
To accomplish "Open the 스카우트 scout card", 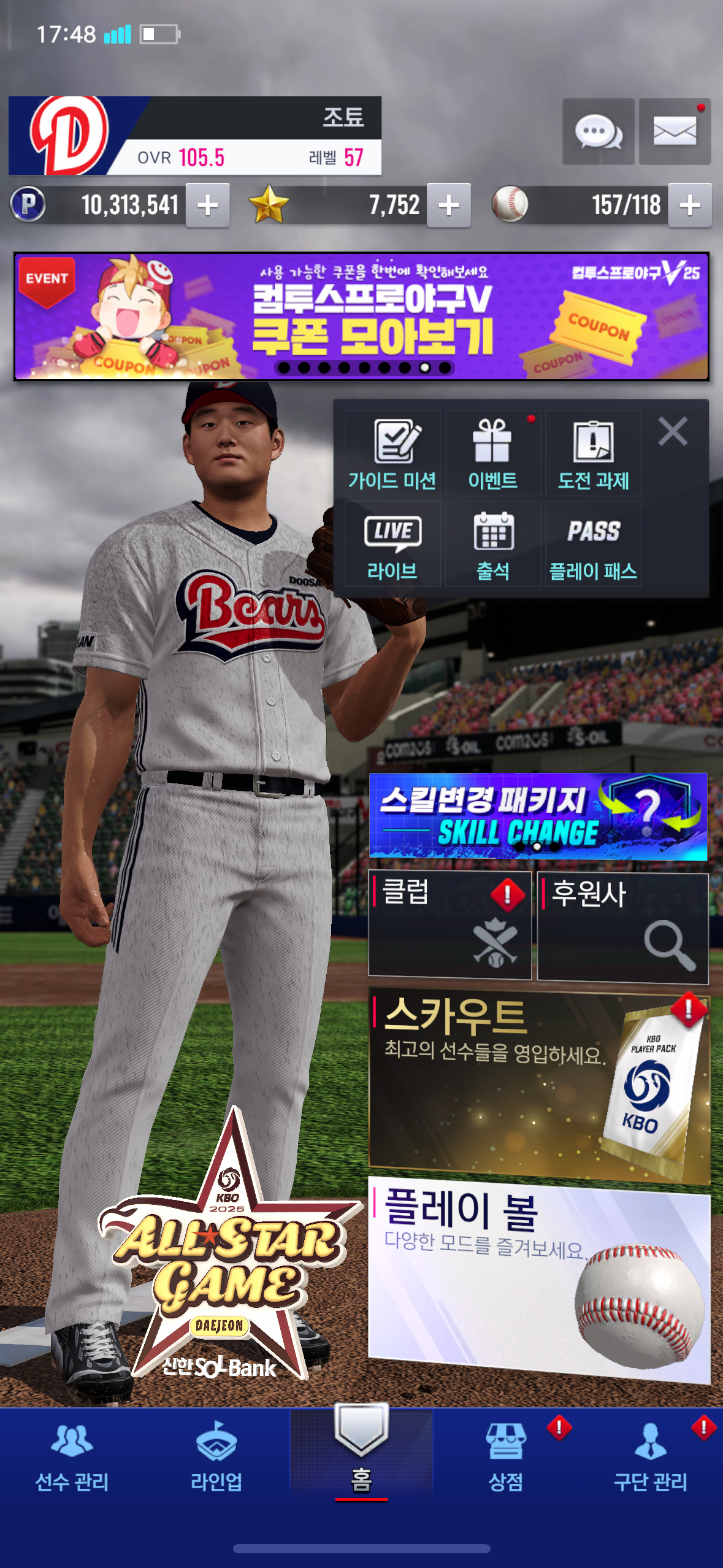I will coord(539,1086).
